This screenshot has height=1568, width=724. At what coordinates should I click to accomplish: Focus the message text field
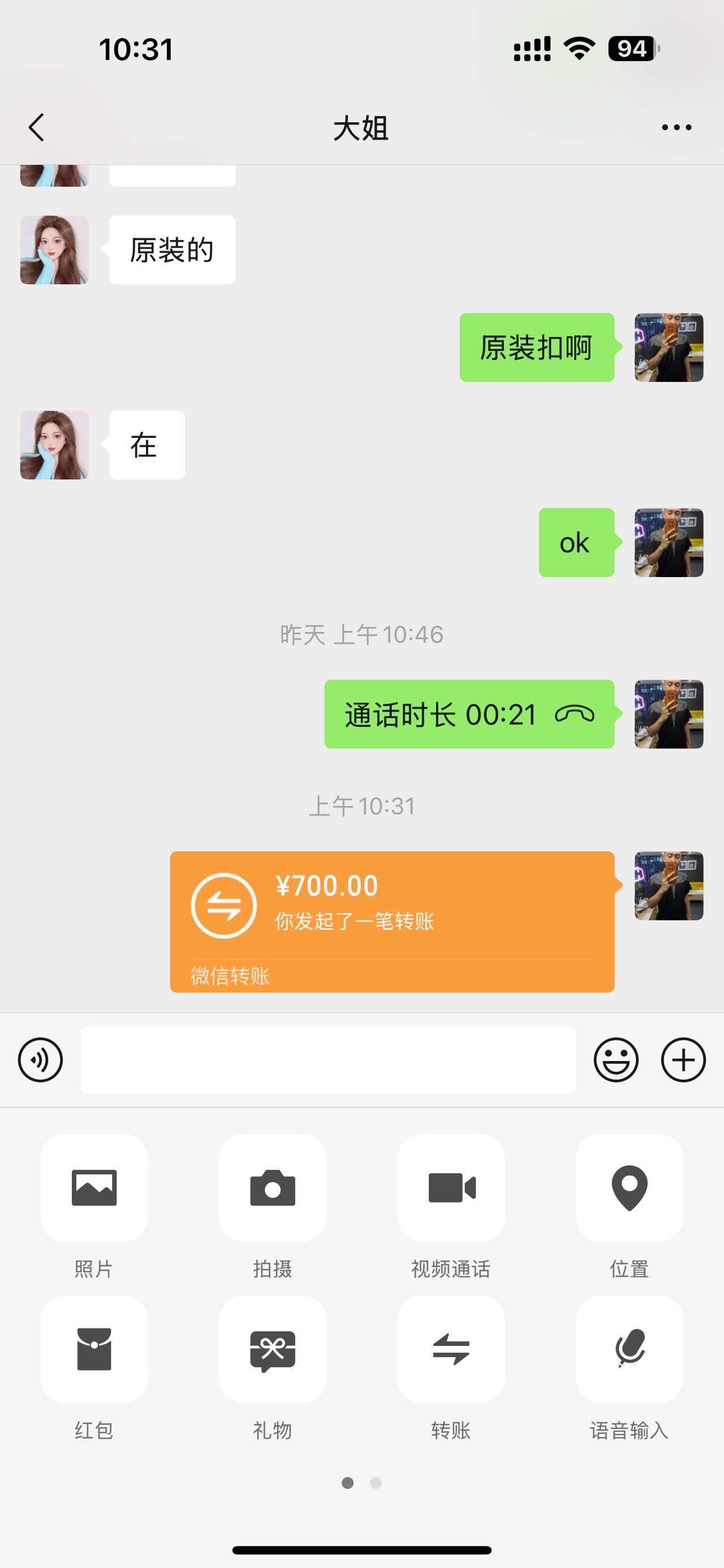327,1060
